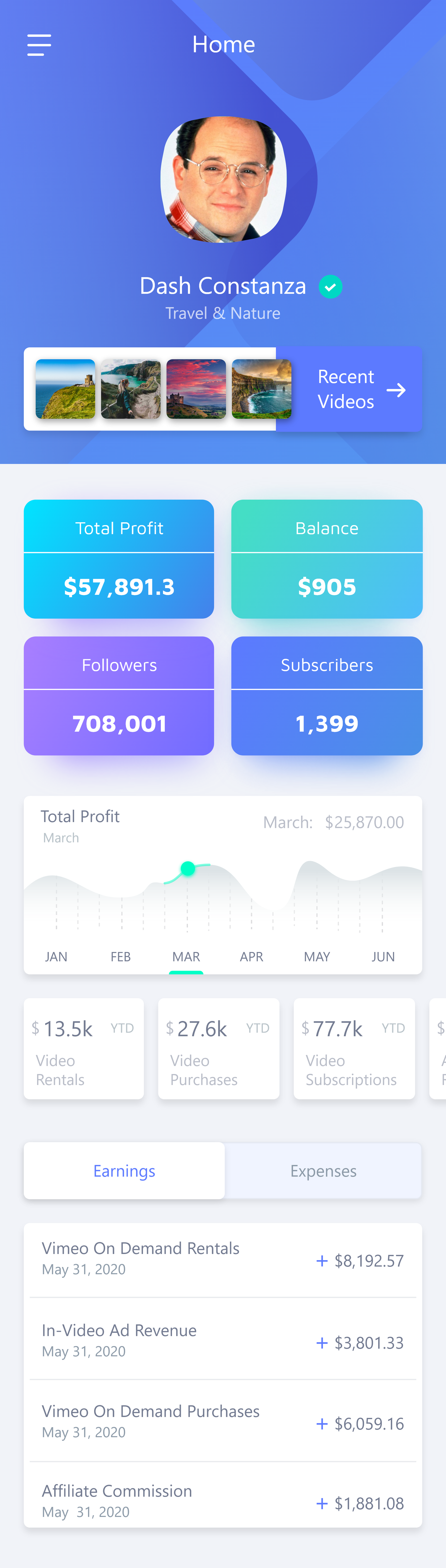Switch to the Expenses tab

point(323,1171)
